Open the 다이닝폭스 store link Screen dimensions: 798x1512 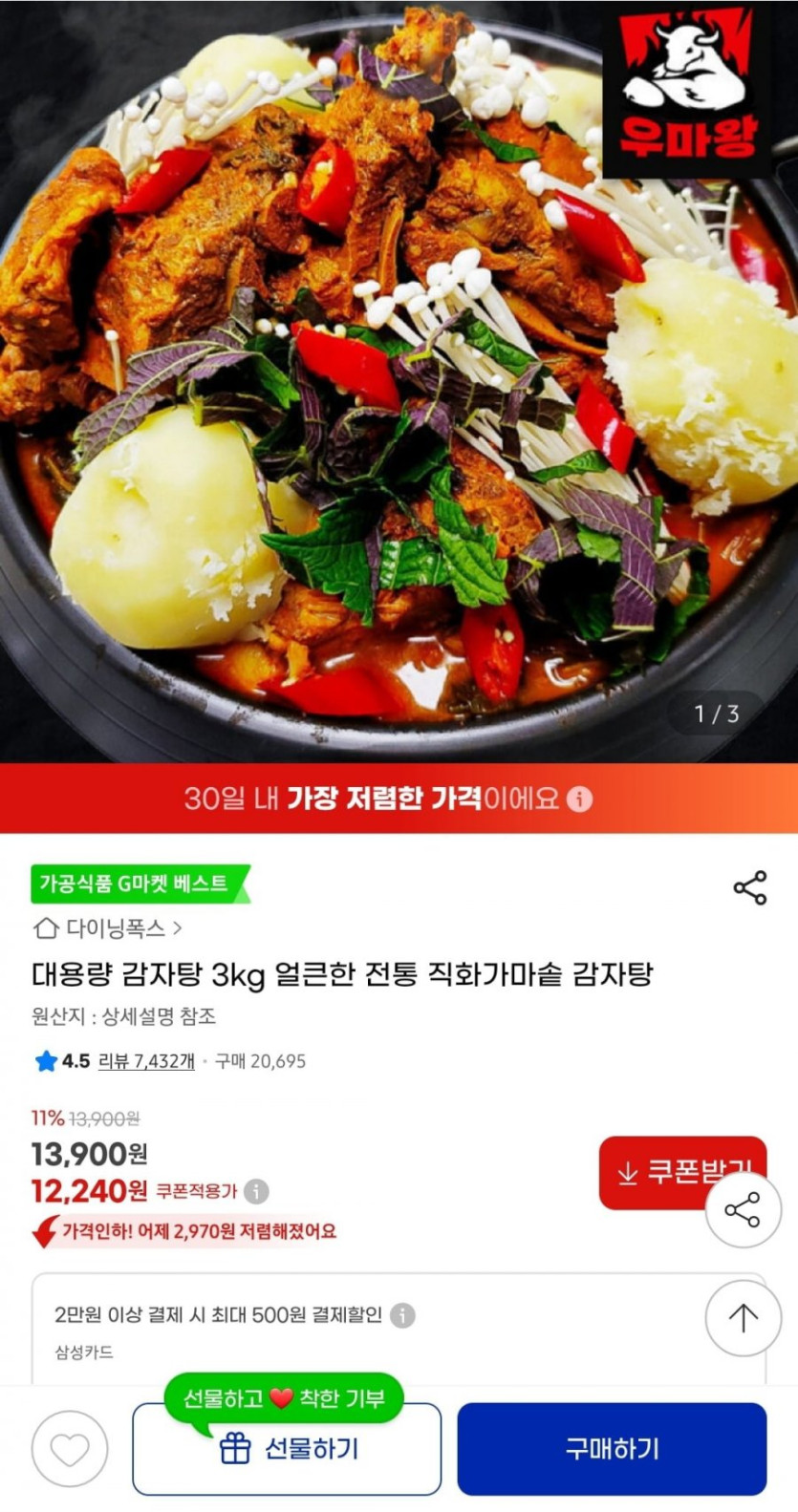pyautogui.click(x=108, y=927)
